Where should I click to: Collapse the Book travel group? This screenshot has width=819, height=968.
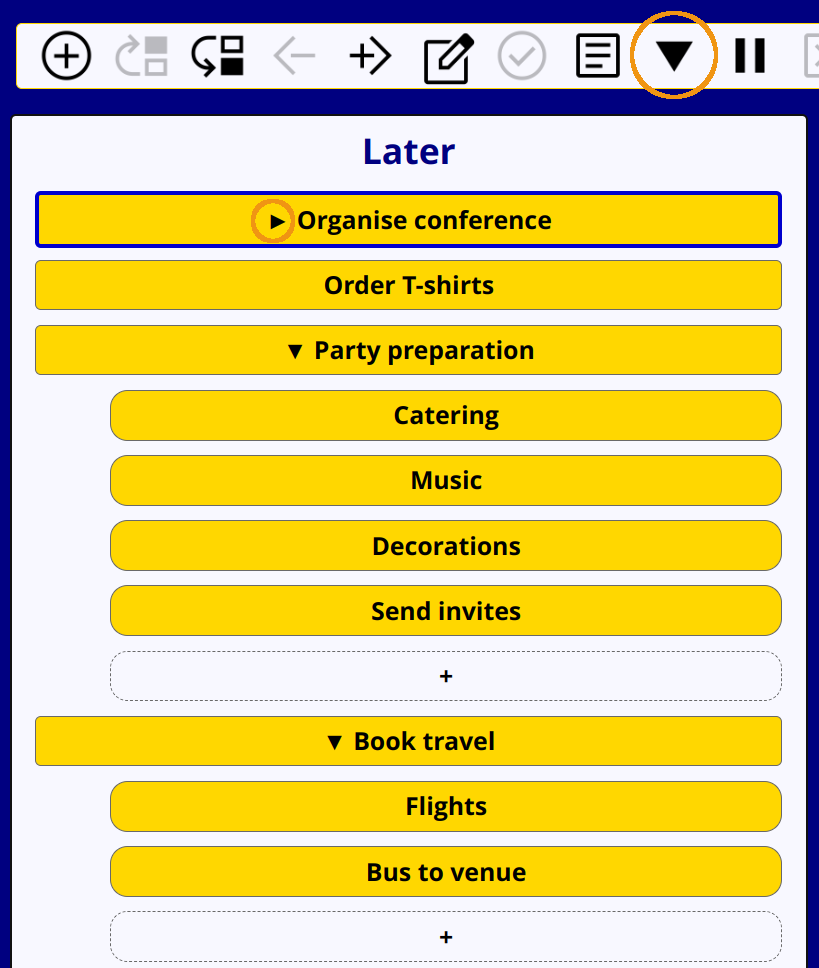coord(335,742)
